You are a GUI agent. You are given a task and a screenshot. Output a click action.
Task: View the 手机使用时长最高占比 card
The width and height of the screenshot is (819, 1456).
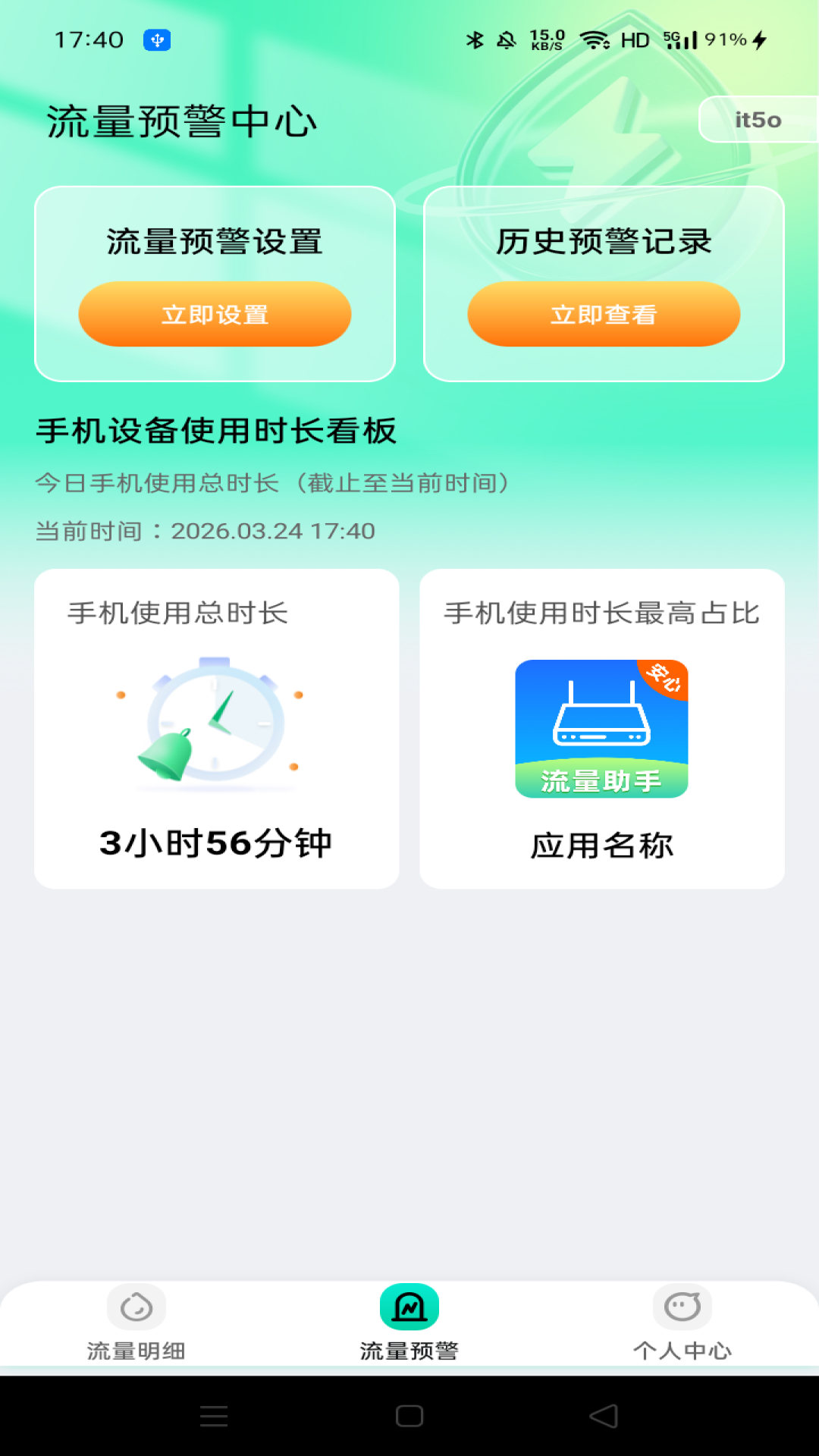(602, 729)
